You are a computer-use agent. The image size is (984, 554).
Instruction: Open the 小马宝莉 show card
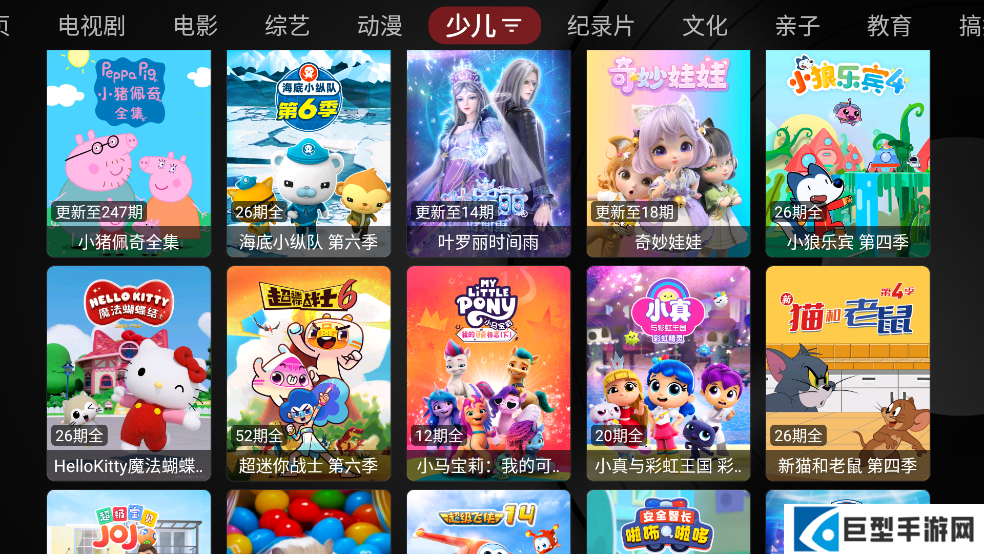tap(489, 372)
